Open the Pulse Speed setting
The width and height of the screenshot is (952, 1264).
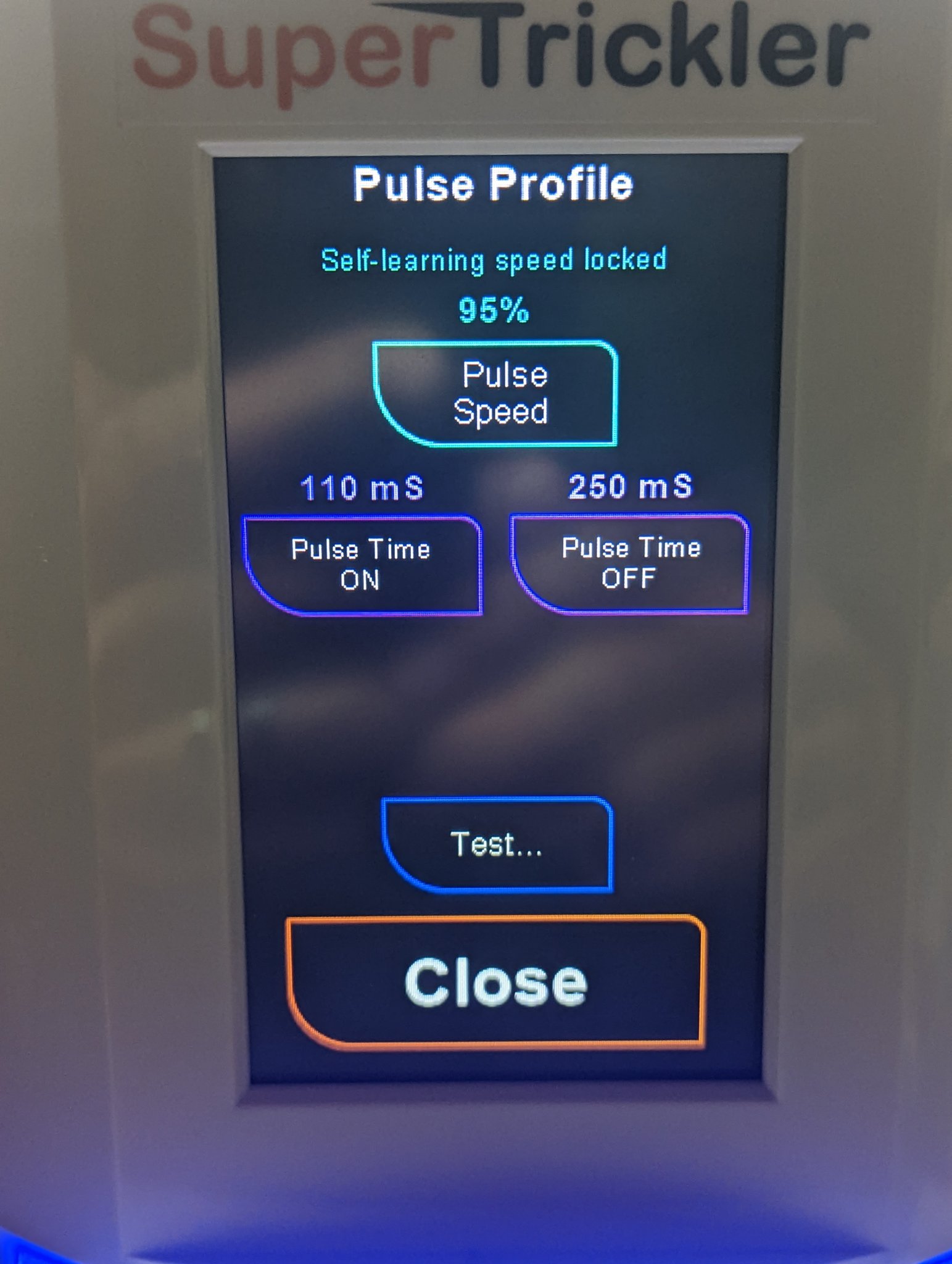click(x=495, y=393)
